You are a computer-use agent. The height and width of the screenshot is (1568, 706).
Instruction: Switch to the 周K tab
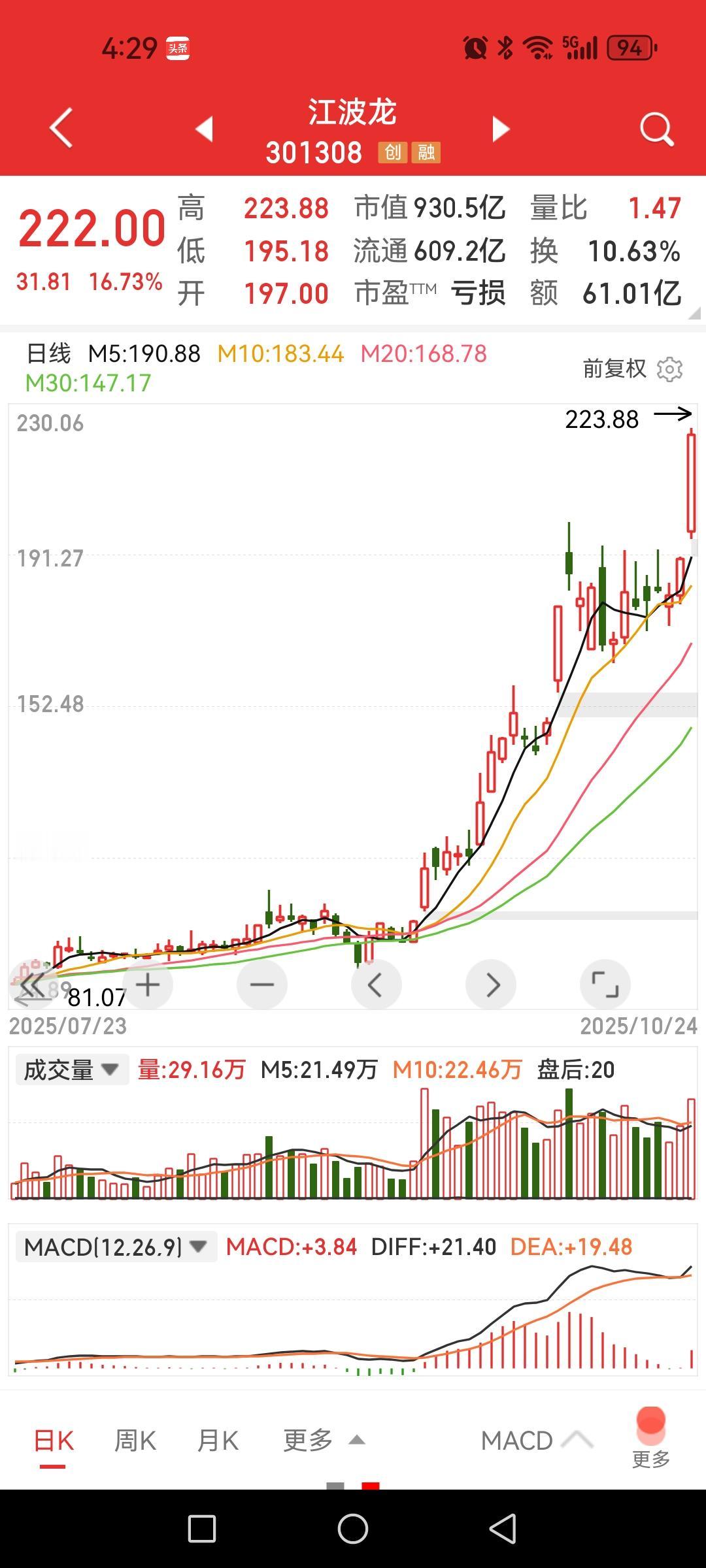click(x=135, y=1441)
